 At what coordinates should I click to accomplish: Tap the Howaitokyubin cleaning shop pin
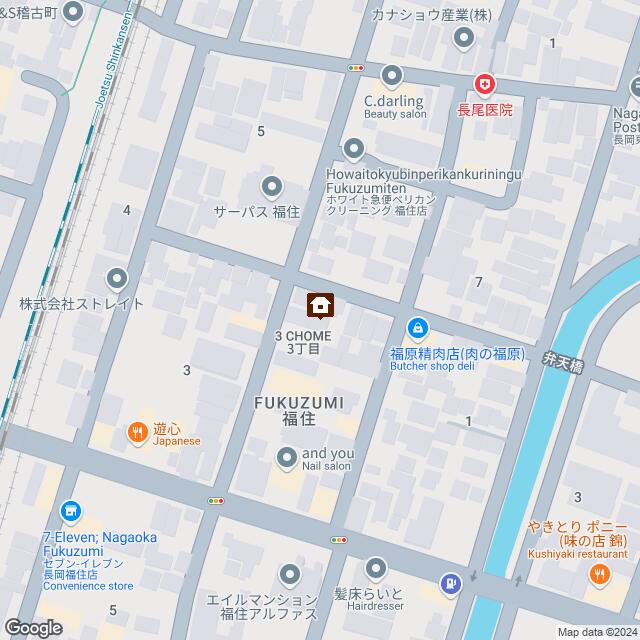[x=352, y=148]
